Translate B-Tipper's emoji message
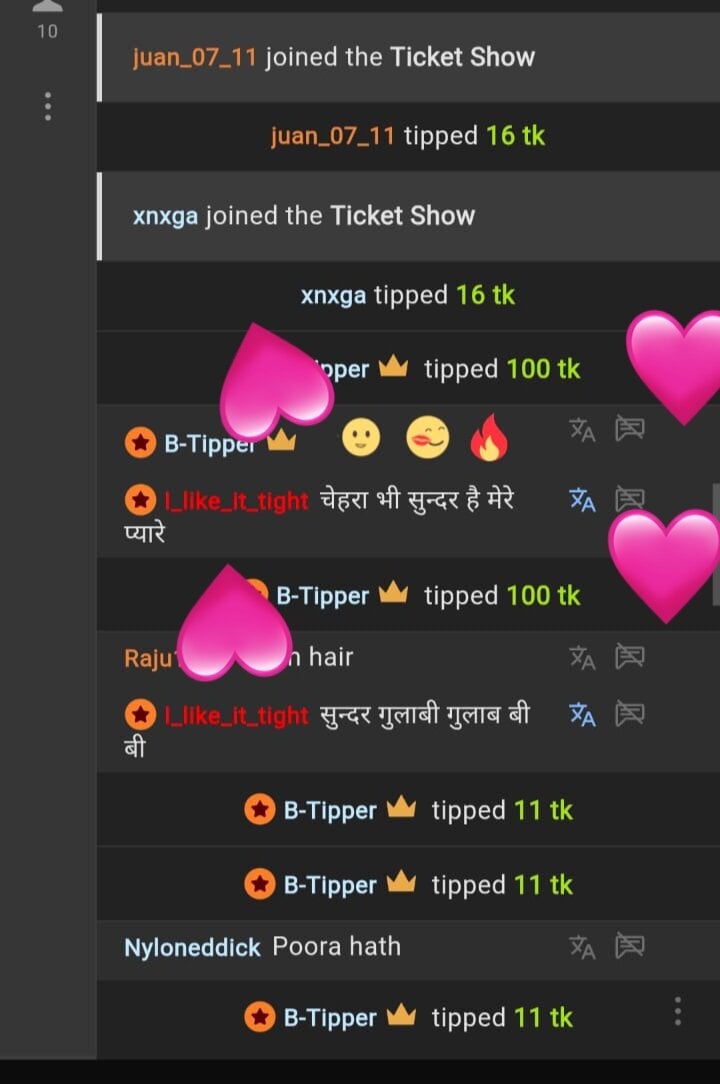Viewport: 720px width, 1084px height. (582, 431)
